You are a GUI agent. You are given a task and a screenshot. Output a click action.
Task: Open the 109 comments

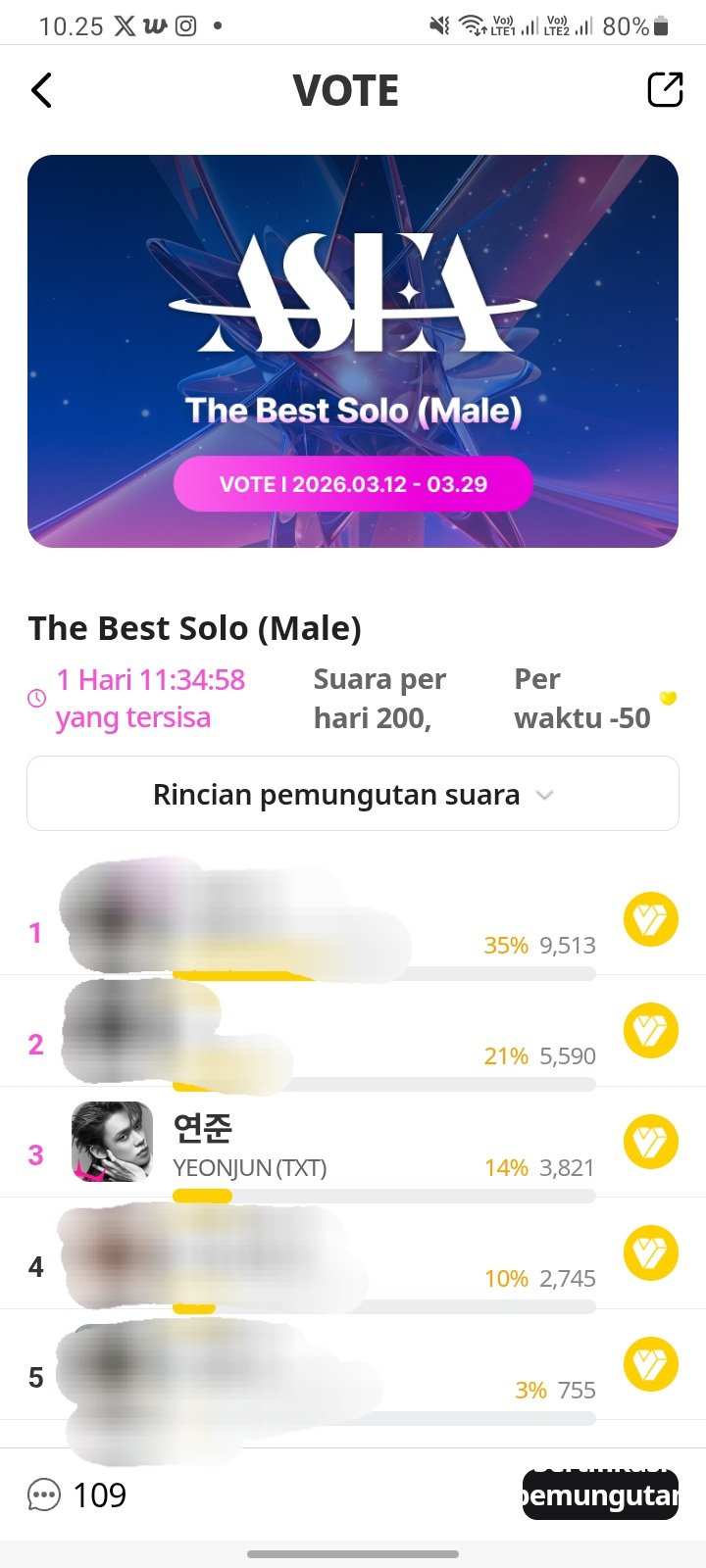tap(78, 1495)
